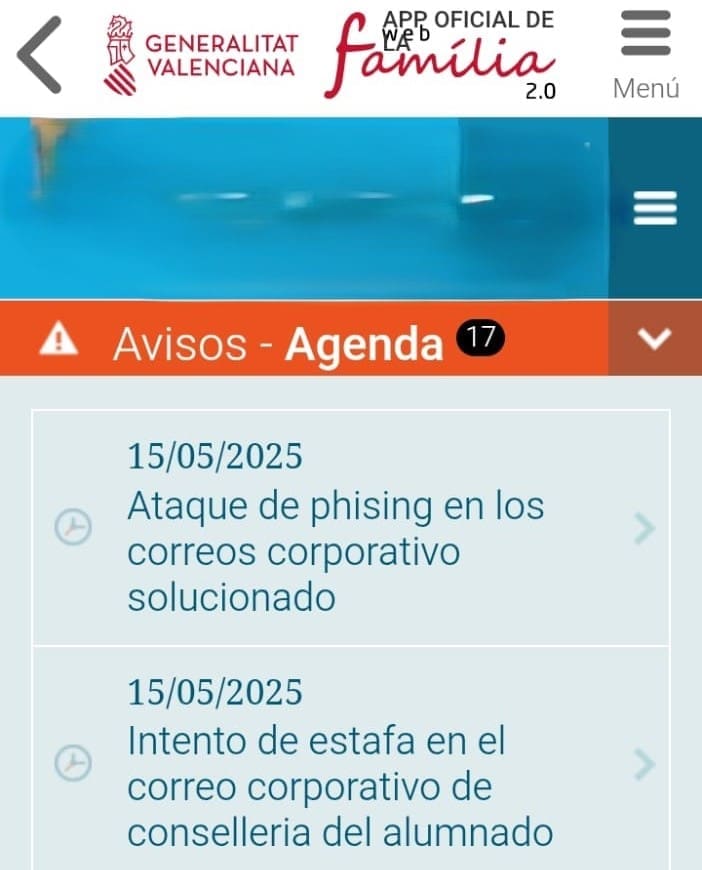Open the white hamburger menu on the banner

655,208
